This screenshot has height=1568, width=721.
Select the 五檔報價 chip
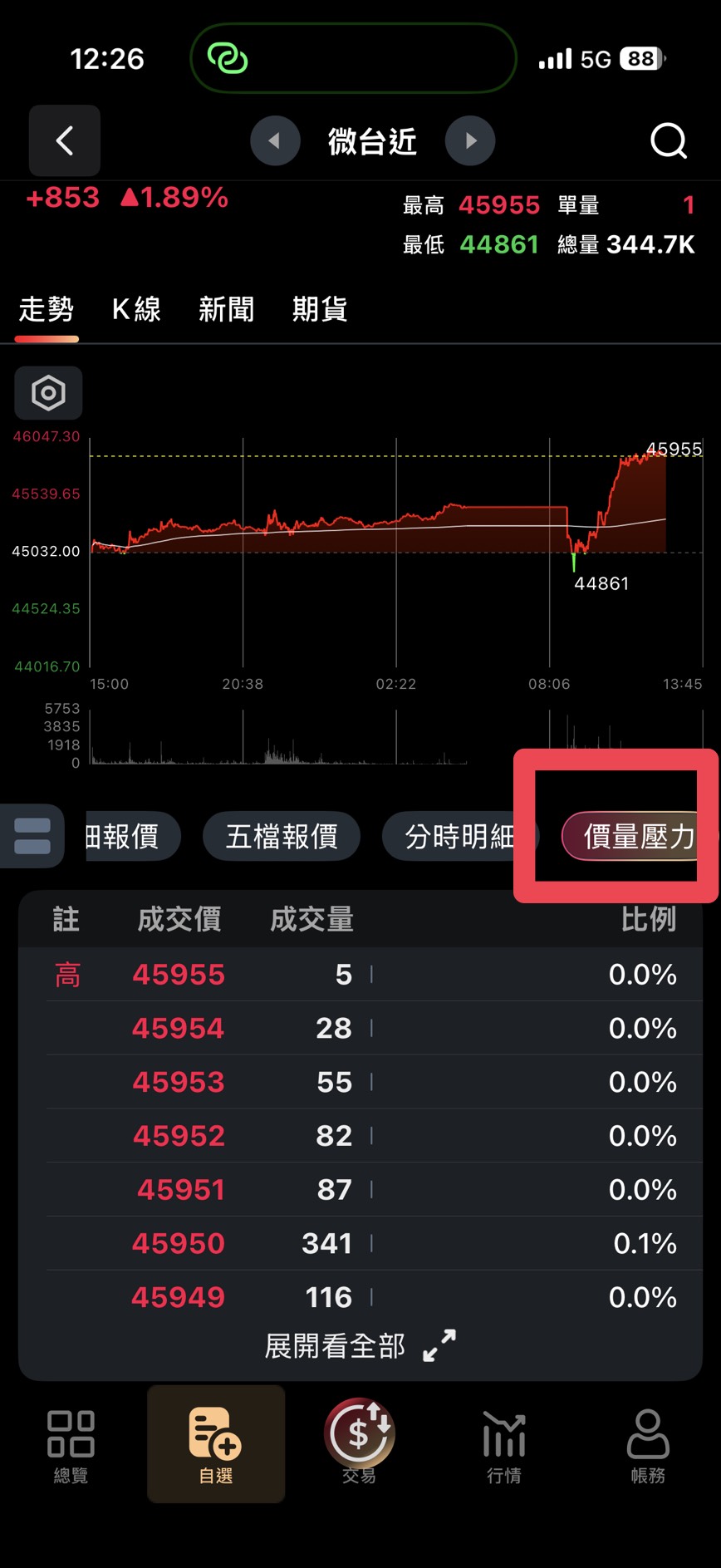click(282, 836)
